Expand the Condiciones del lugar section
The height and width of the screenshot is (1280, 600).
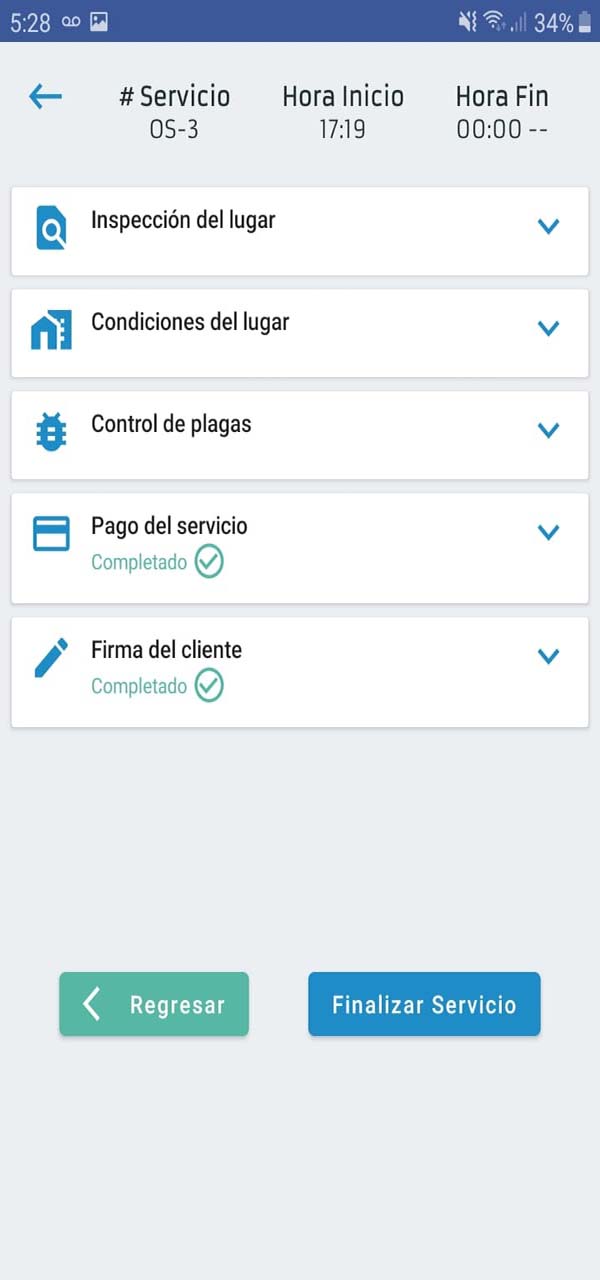pyautogui.click(x=547, y=329)
